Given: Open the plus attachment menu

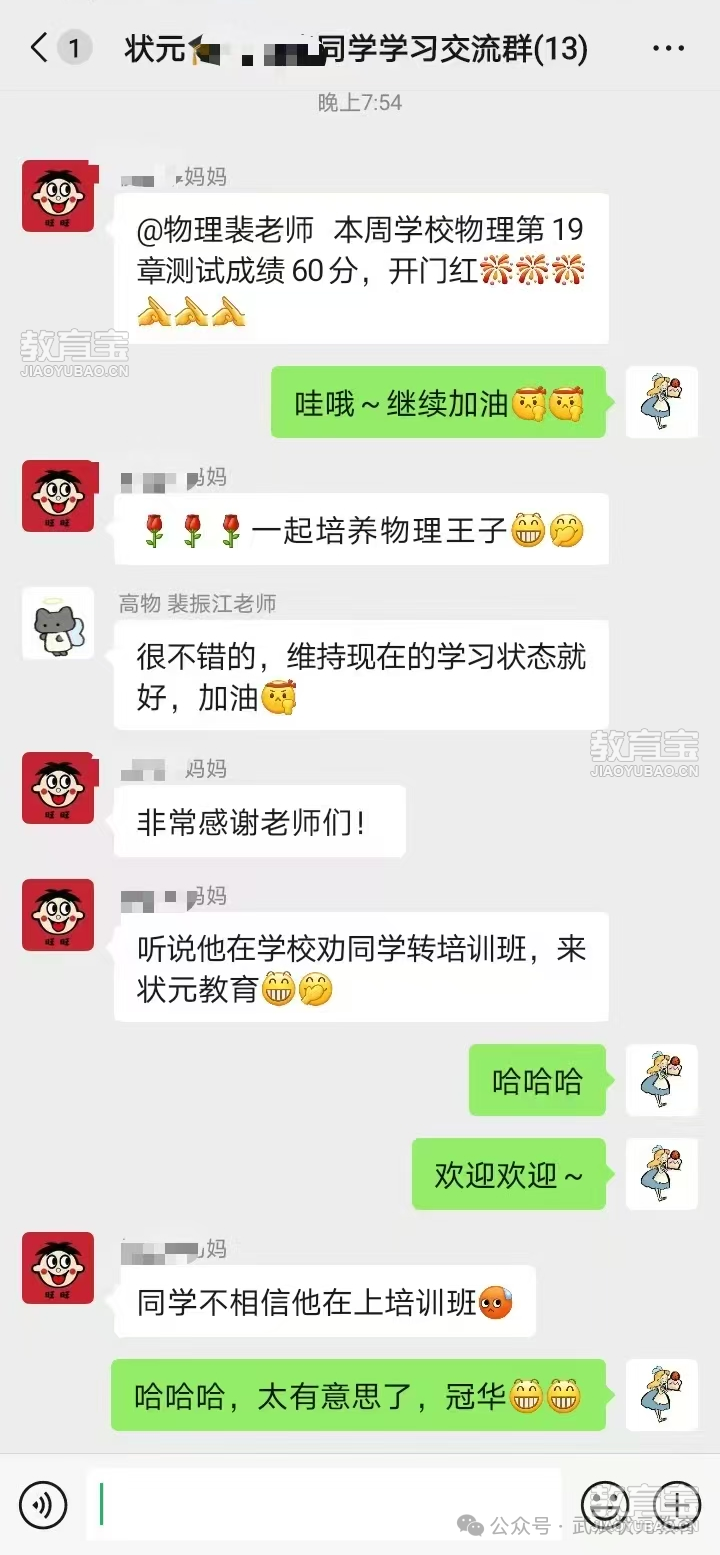Looking at the screenshot, I should (x=677, y=1503).
